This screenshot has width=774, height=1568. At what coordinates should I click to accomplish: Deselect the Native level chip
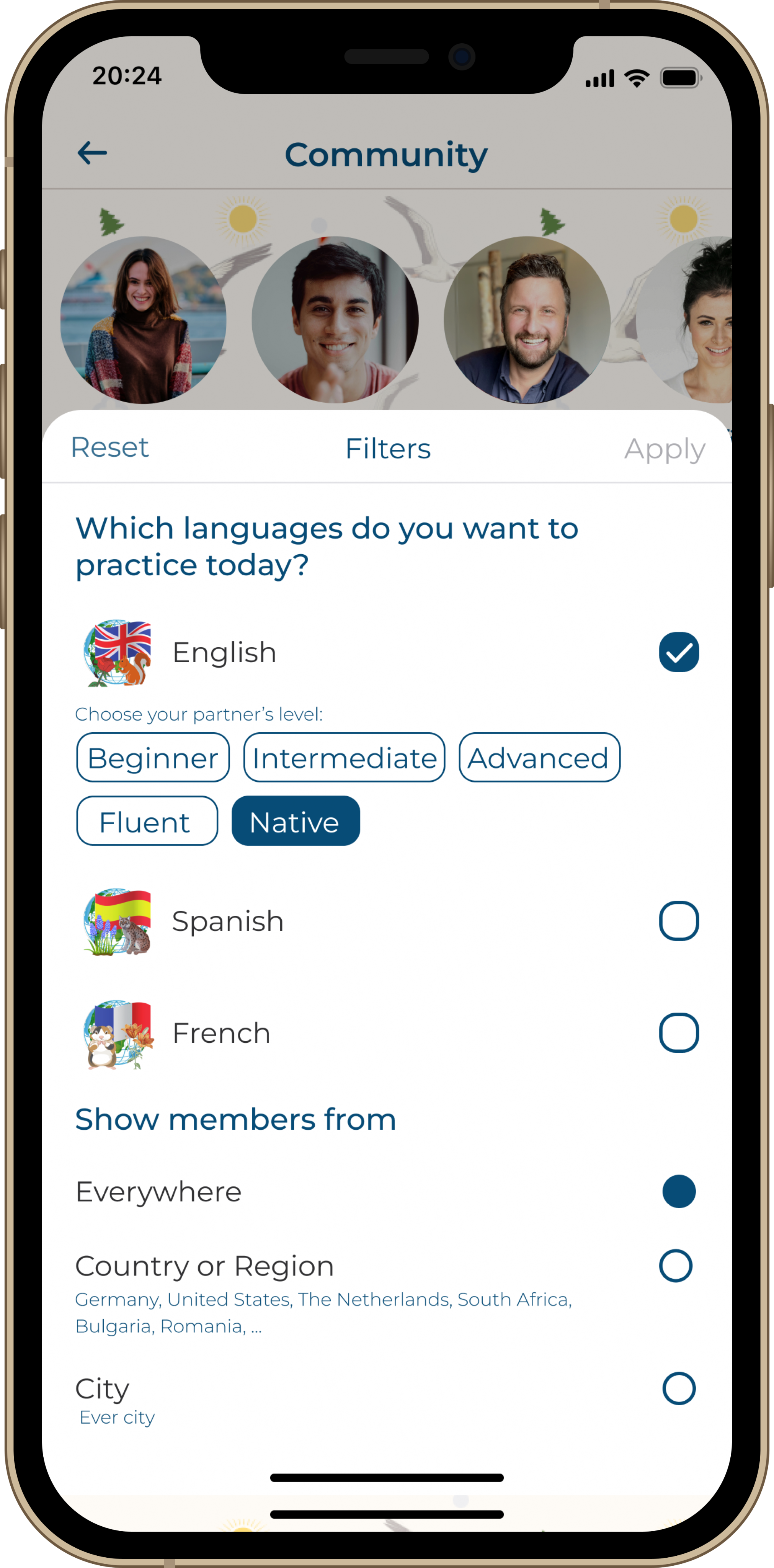click(x=296, y=821)
